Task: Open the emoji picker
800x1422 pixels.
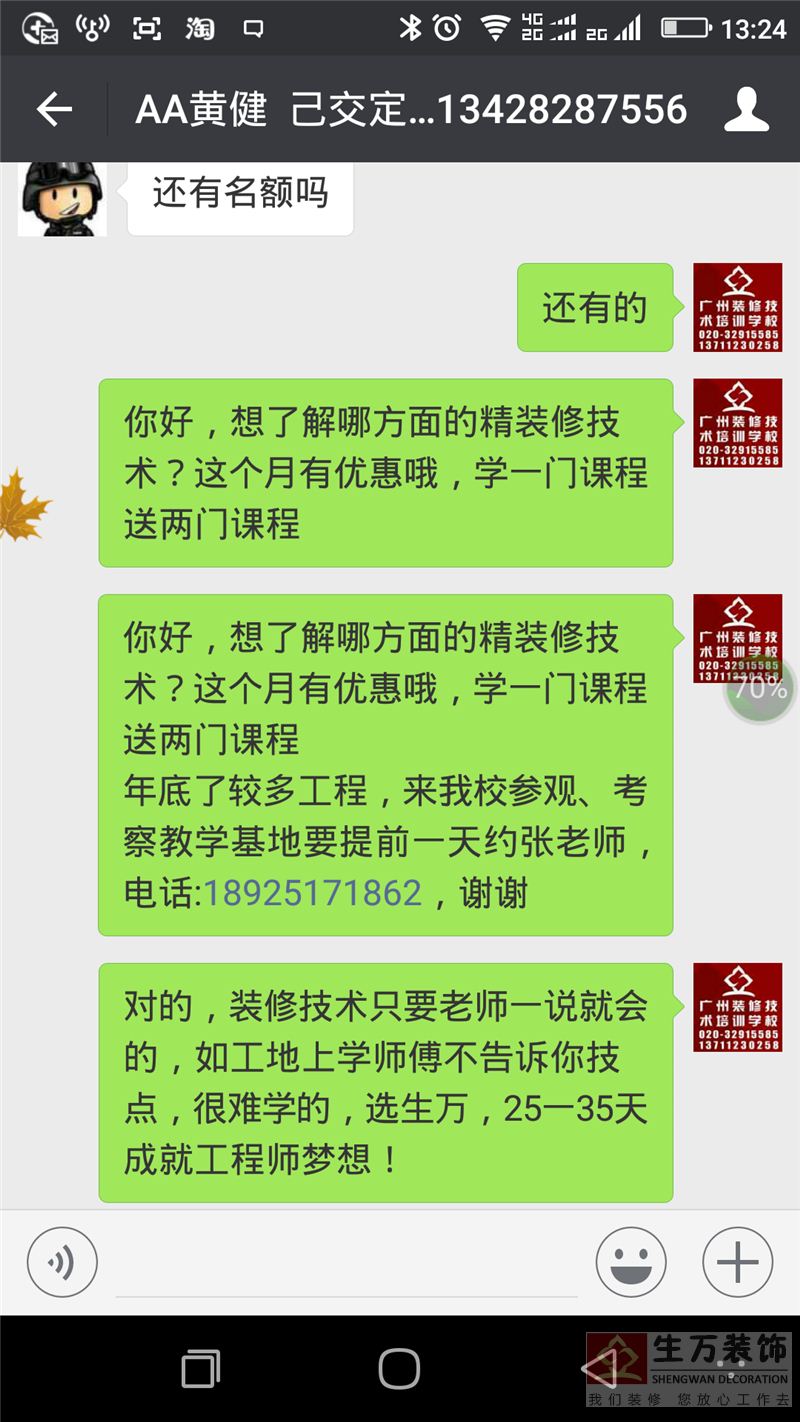Action: tap(631, 1262)
